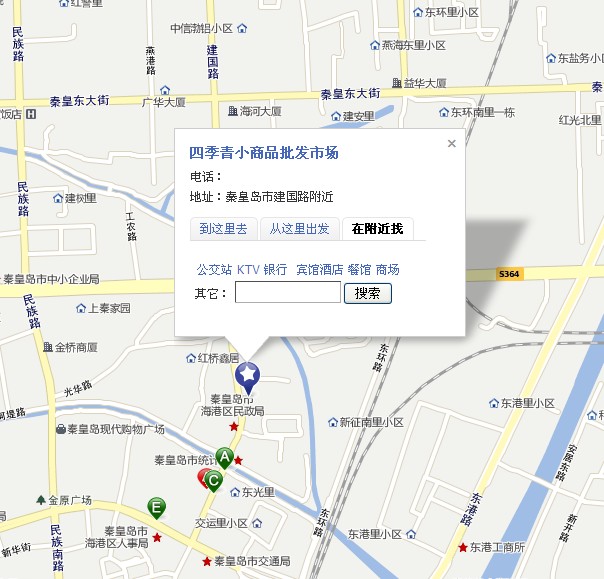
Task: Find nearby 公交站
Action: click(214, 270)
